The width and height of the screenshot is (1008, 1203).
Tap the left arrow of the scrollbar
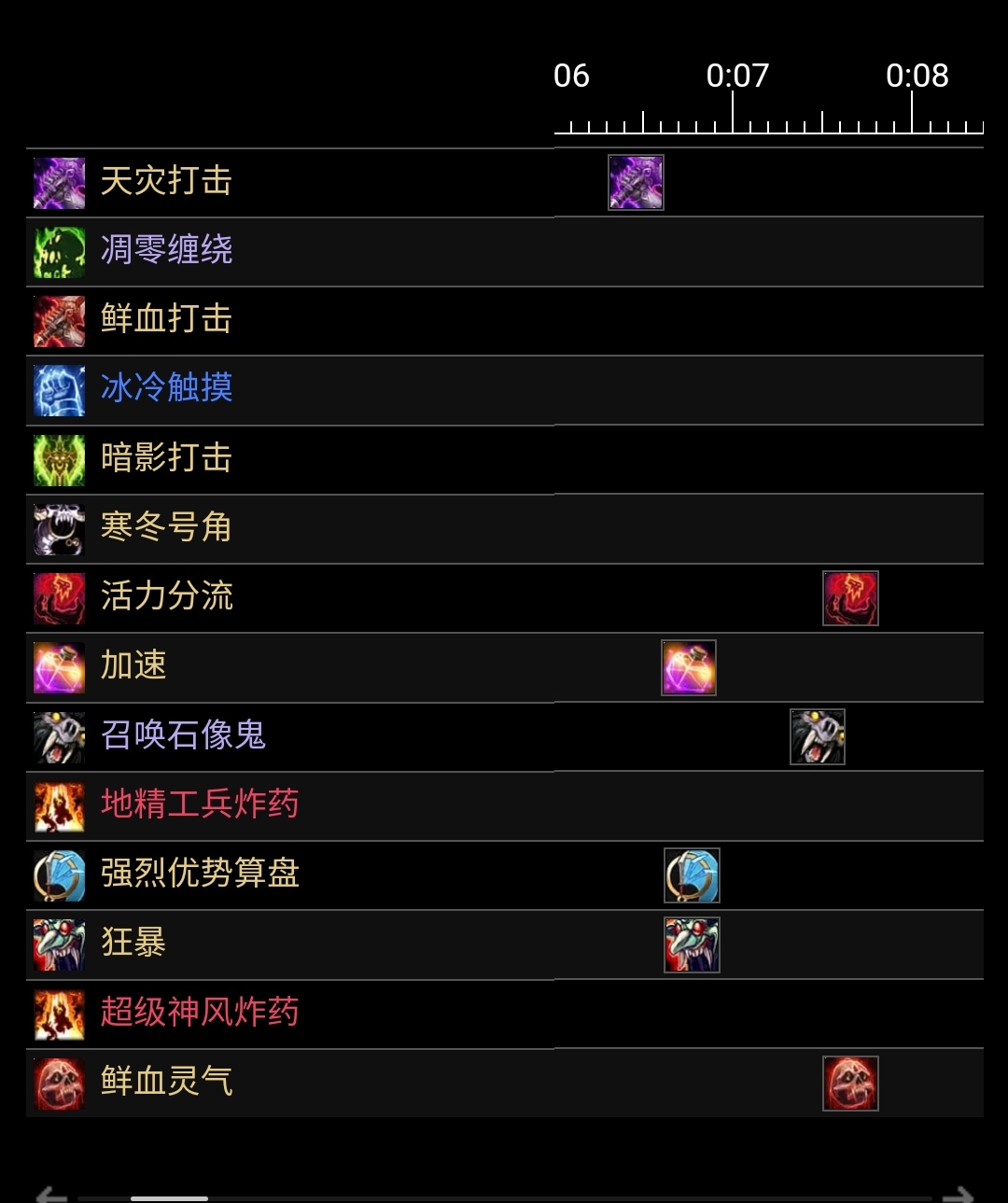50,1195
